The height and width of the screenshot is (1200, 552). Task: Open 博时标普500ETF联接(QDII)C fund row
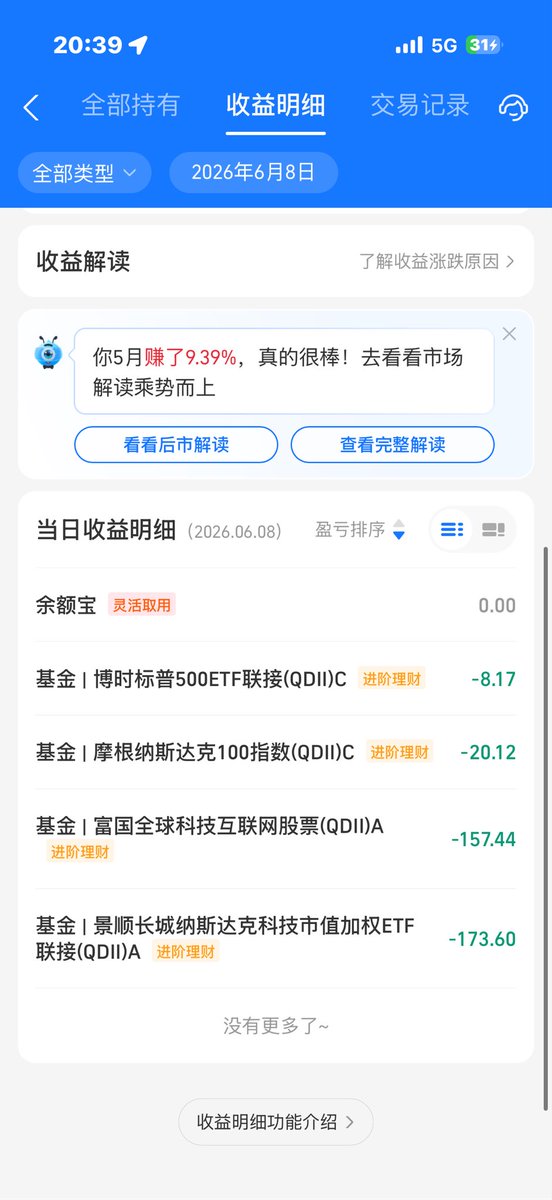click(x=276, y=679)
